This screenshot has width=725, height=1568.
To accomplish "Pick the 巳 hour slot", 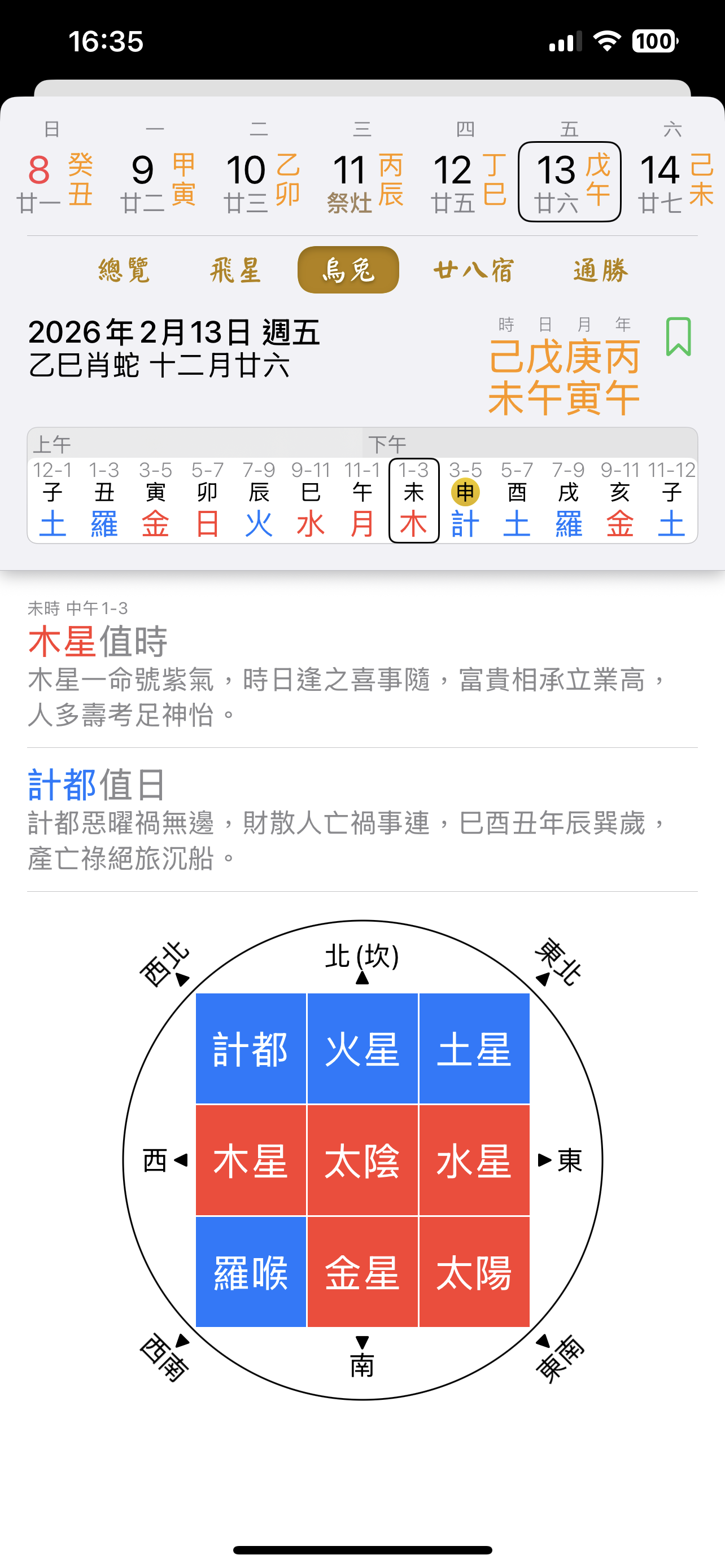I will coord(311,500).
